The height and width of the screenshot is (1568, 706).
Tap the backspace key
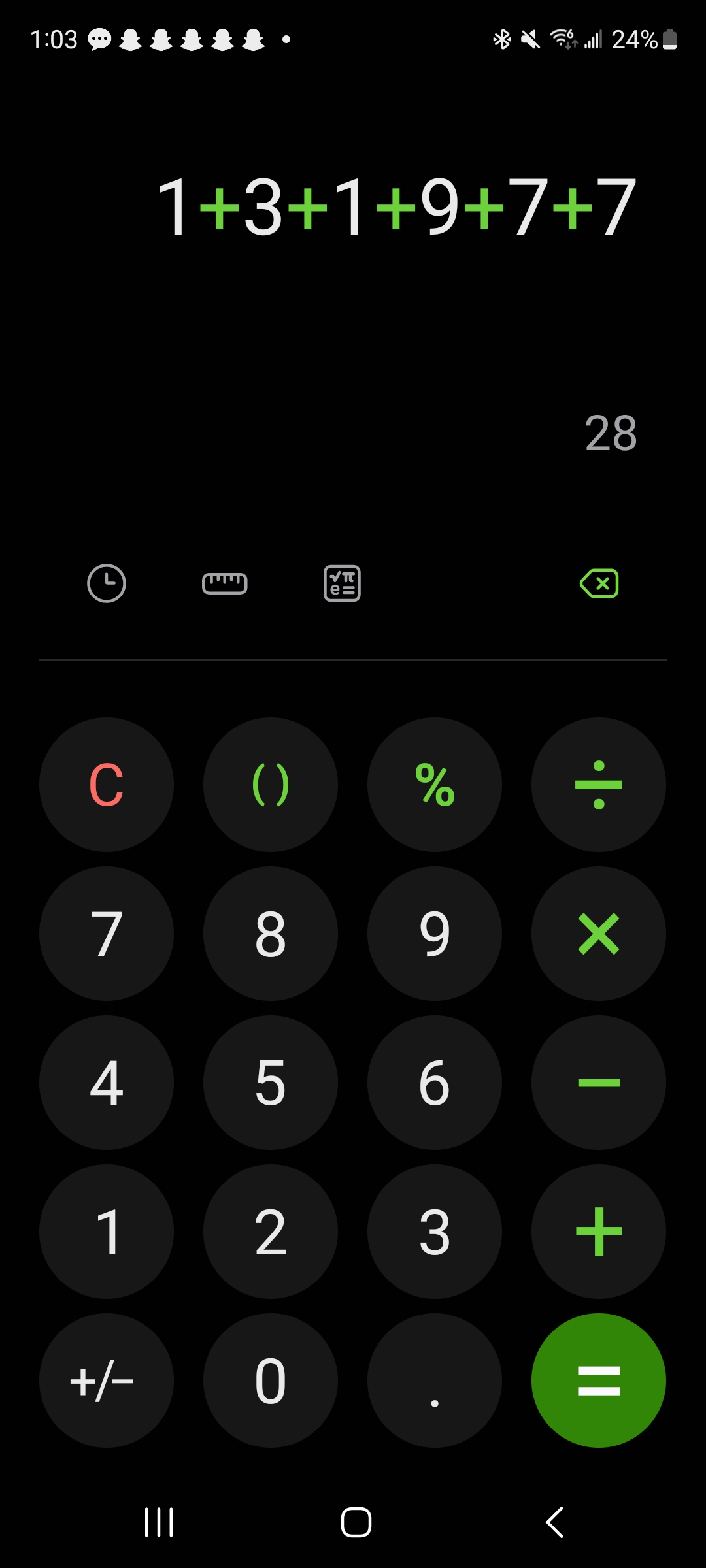click(x=599, y=583)
